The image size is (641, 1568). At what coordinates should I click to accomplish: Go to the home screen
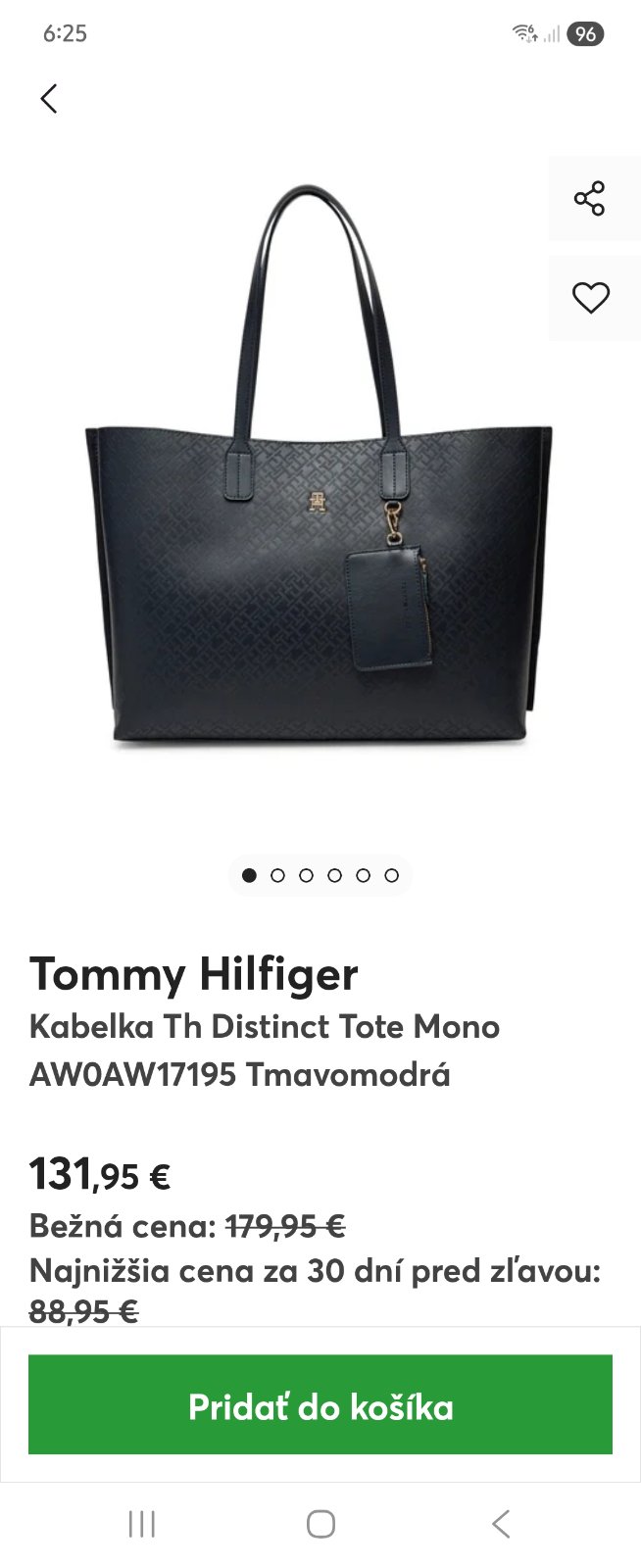(320, 1524)
